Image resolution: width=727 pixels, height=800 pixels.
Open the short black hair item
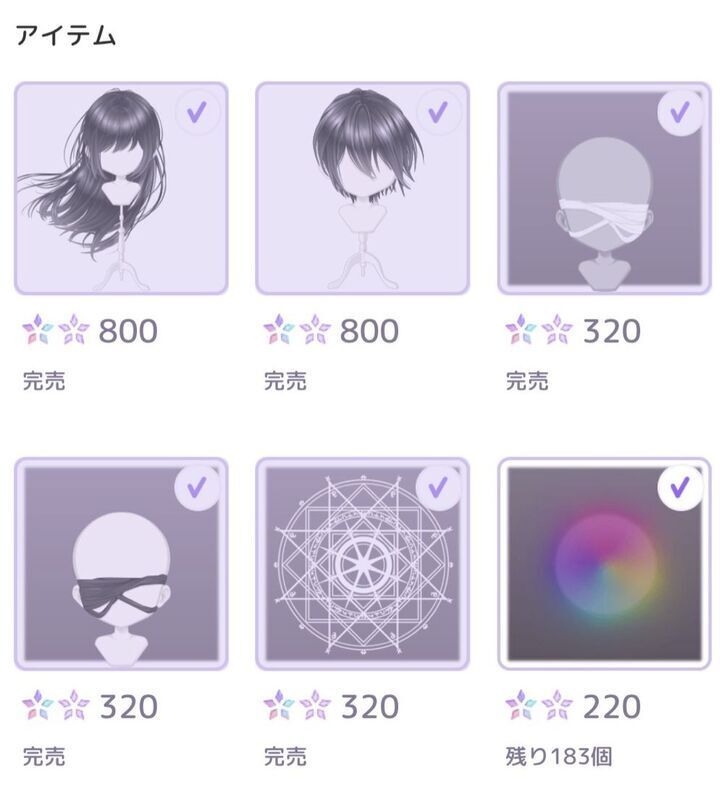[x=362, y=189]
